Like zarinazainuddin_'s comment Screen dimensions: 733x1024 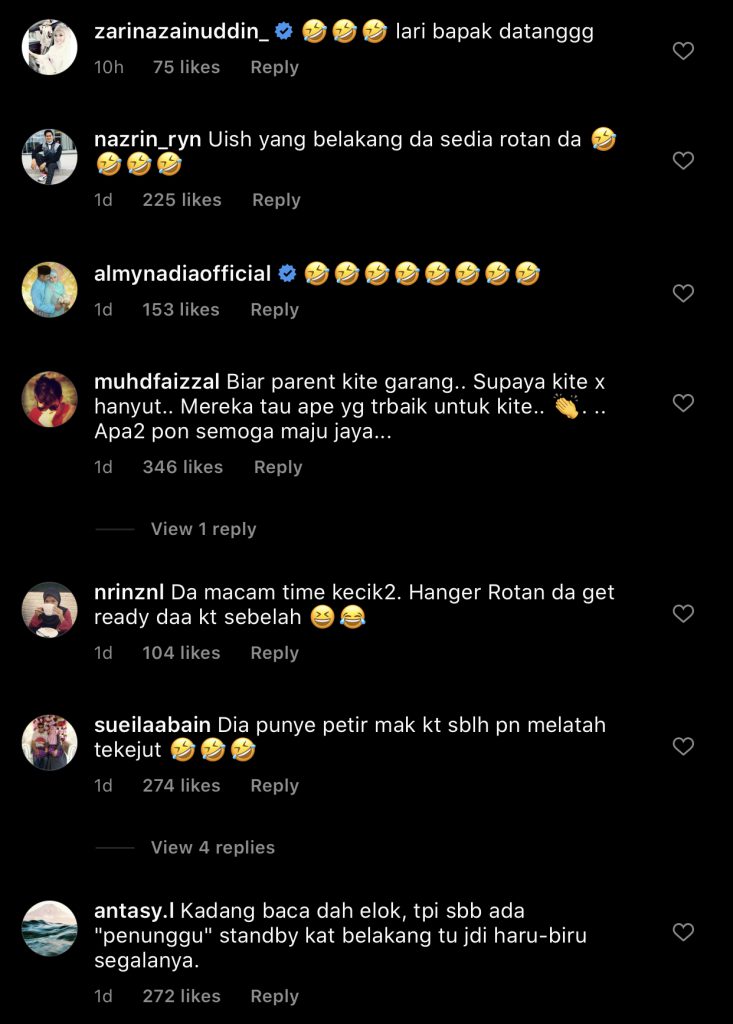(x=683, y=51)
